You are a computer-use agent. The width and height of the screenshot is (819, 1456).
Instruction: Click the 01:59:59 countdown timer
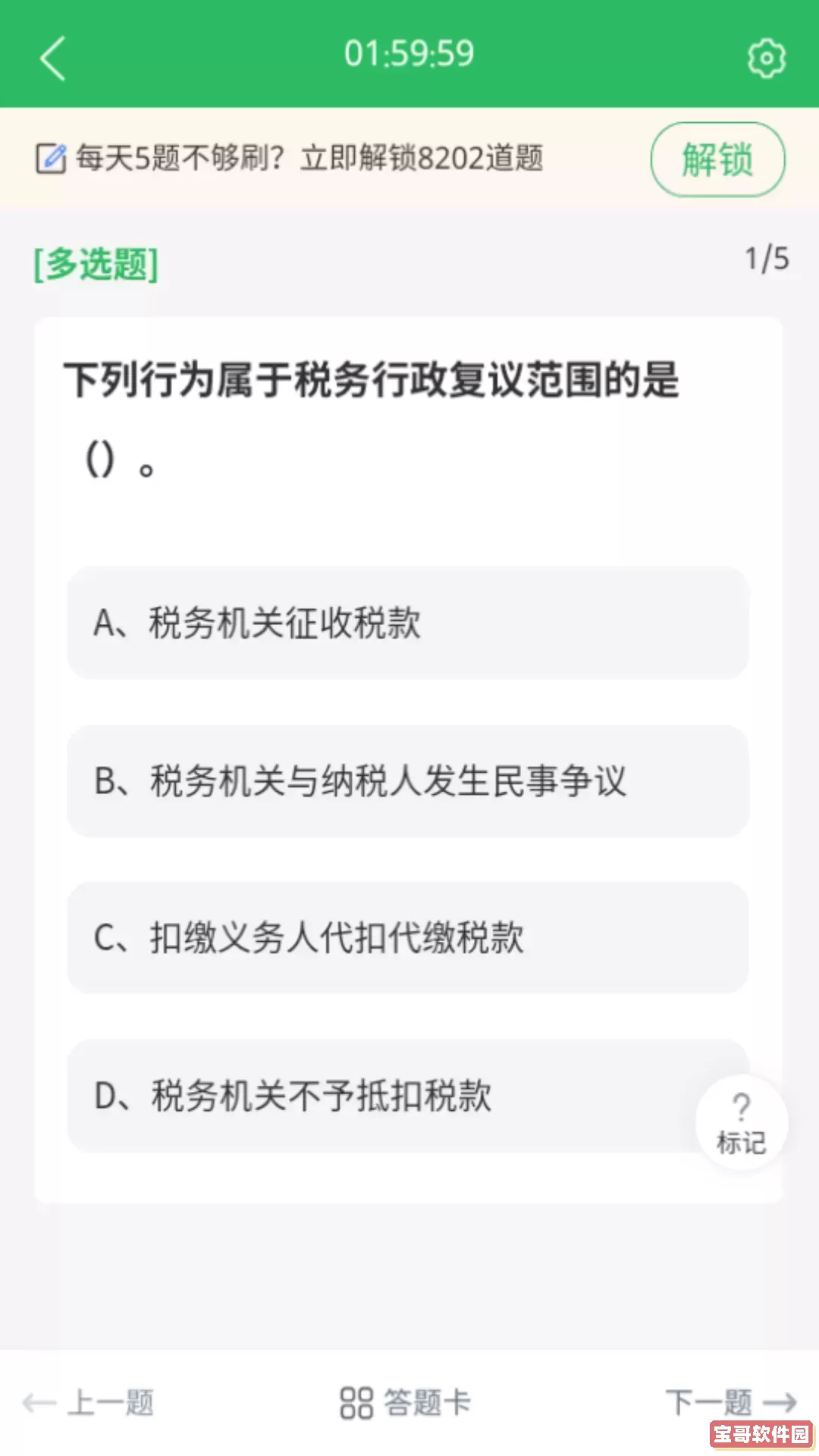click(x=409, y=55)
